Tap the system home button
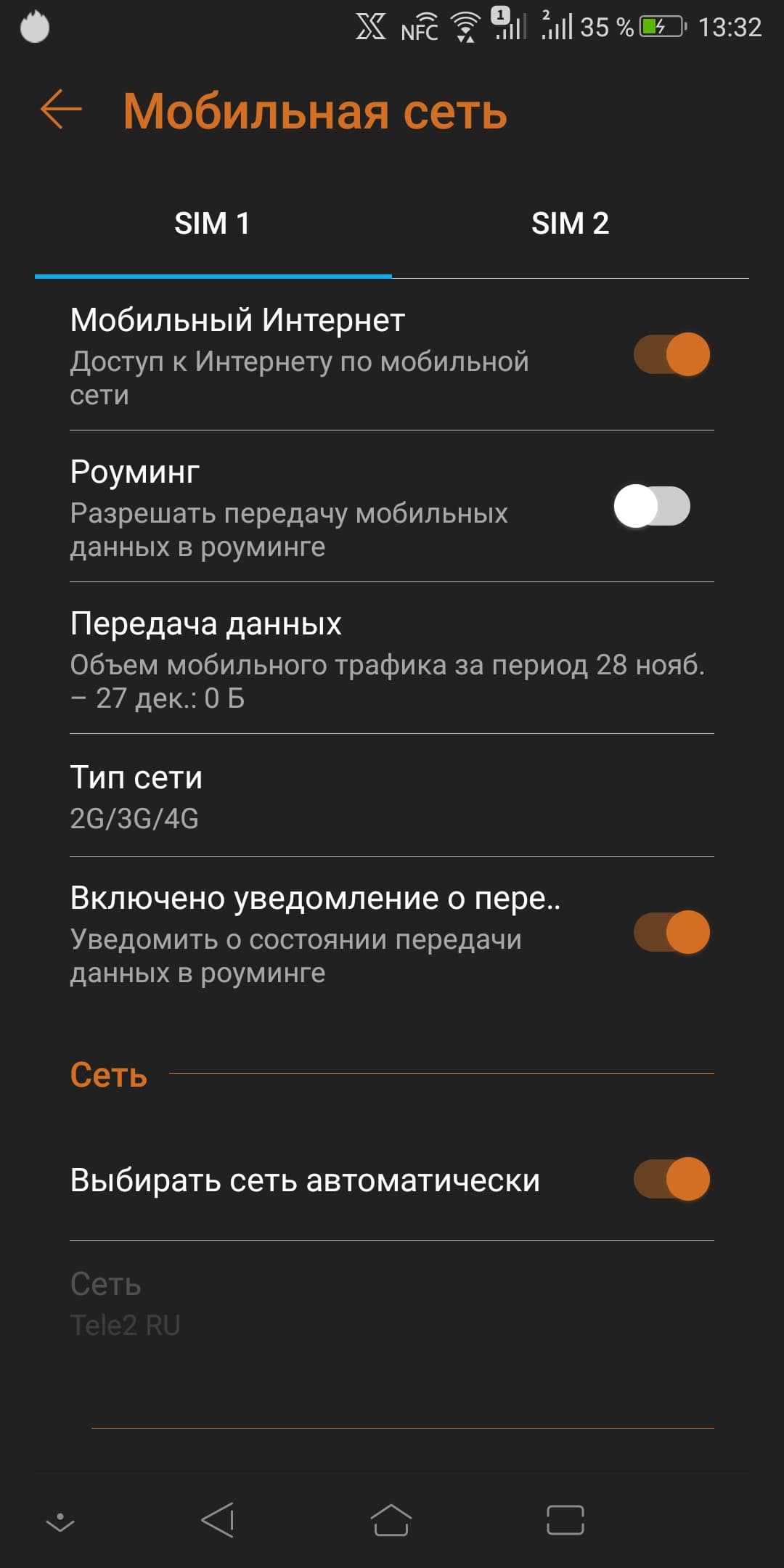784x1568 pixels. click(391, 1519)
